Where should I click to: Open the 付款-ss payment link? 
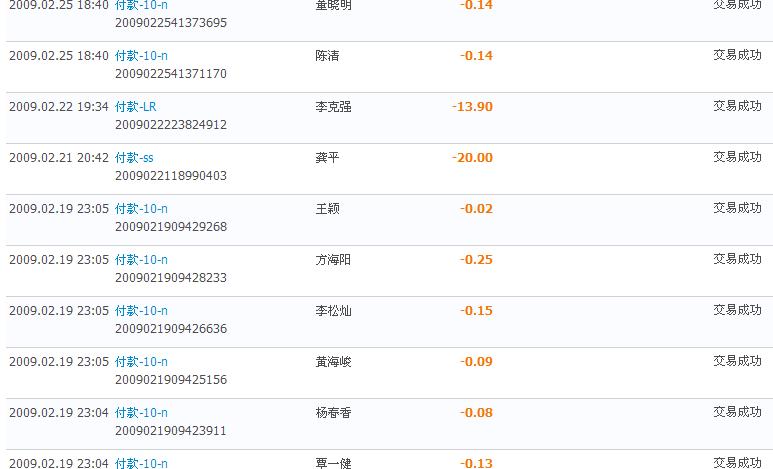[134, 158]
